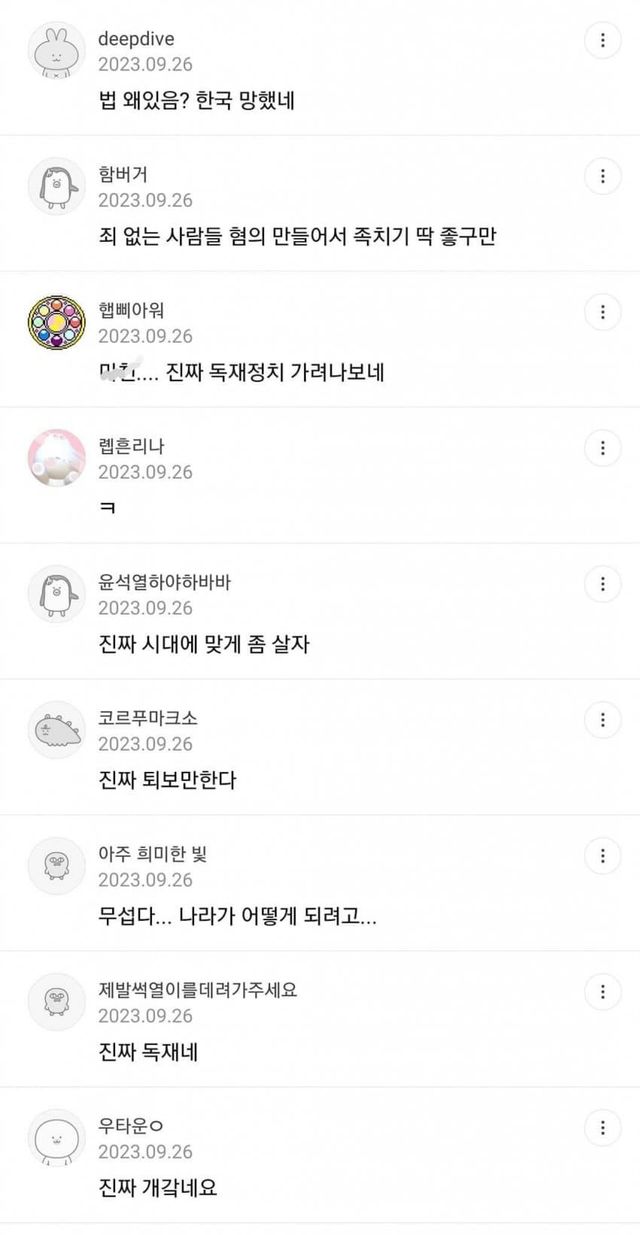Image resolution: width=640 pixels, height=1235 pixels.
Task: Open the menu for 제발썩열이를데려가주세요's comment
Action: [602, 992]
